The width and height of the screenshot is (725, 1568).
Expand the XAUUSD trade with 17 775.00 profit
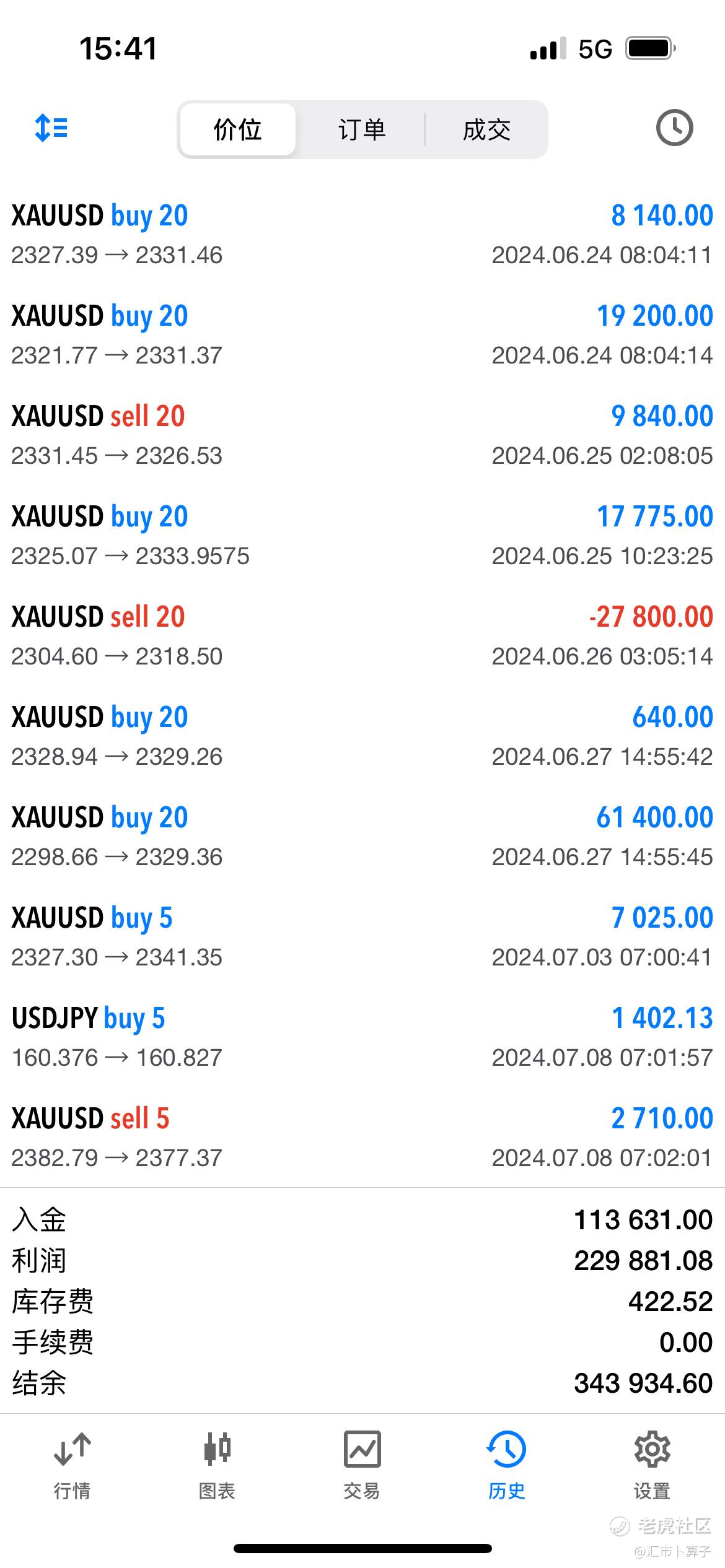click(x=362, y=535)
